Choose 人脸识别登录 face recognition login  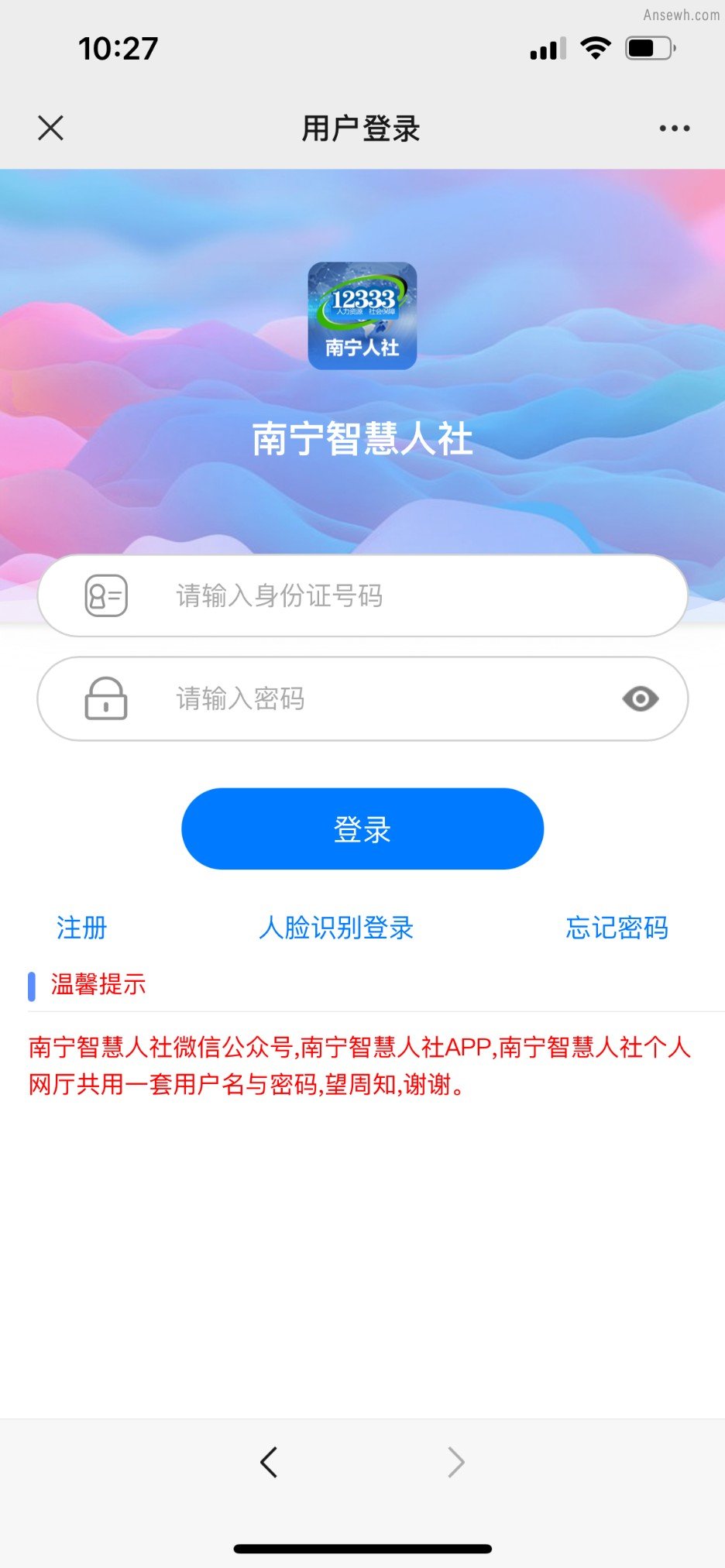coord(336,927)
